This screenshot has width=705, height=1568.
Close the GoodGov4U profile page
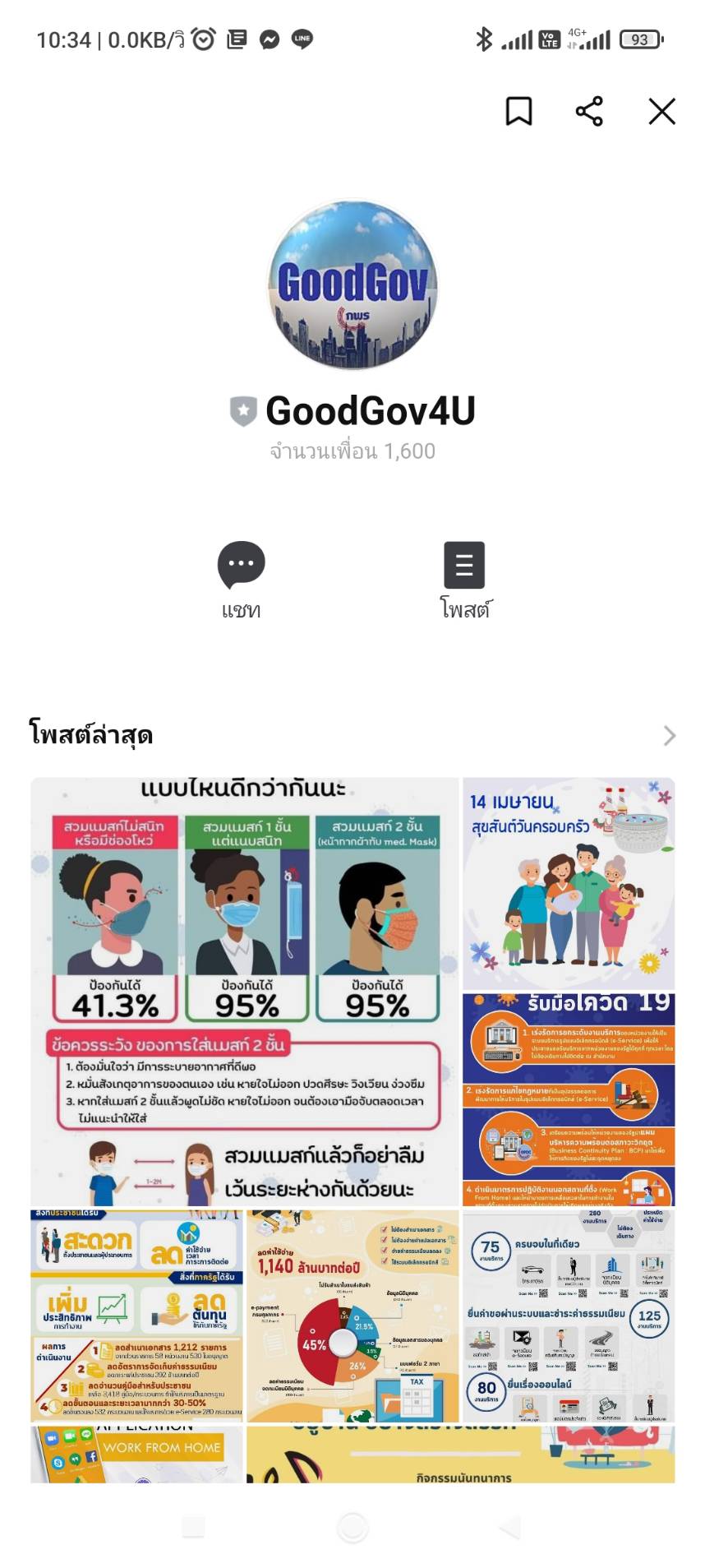(x=661, y=111)
